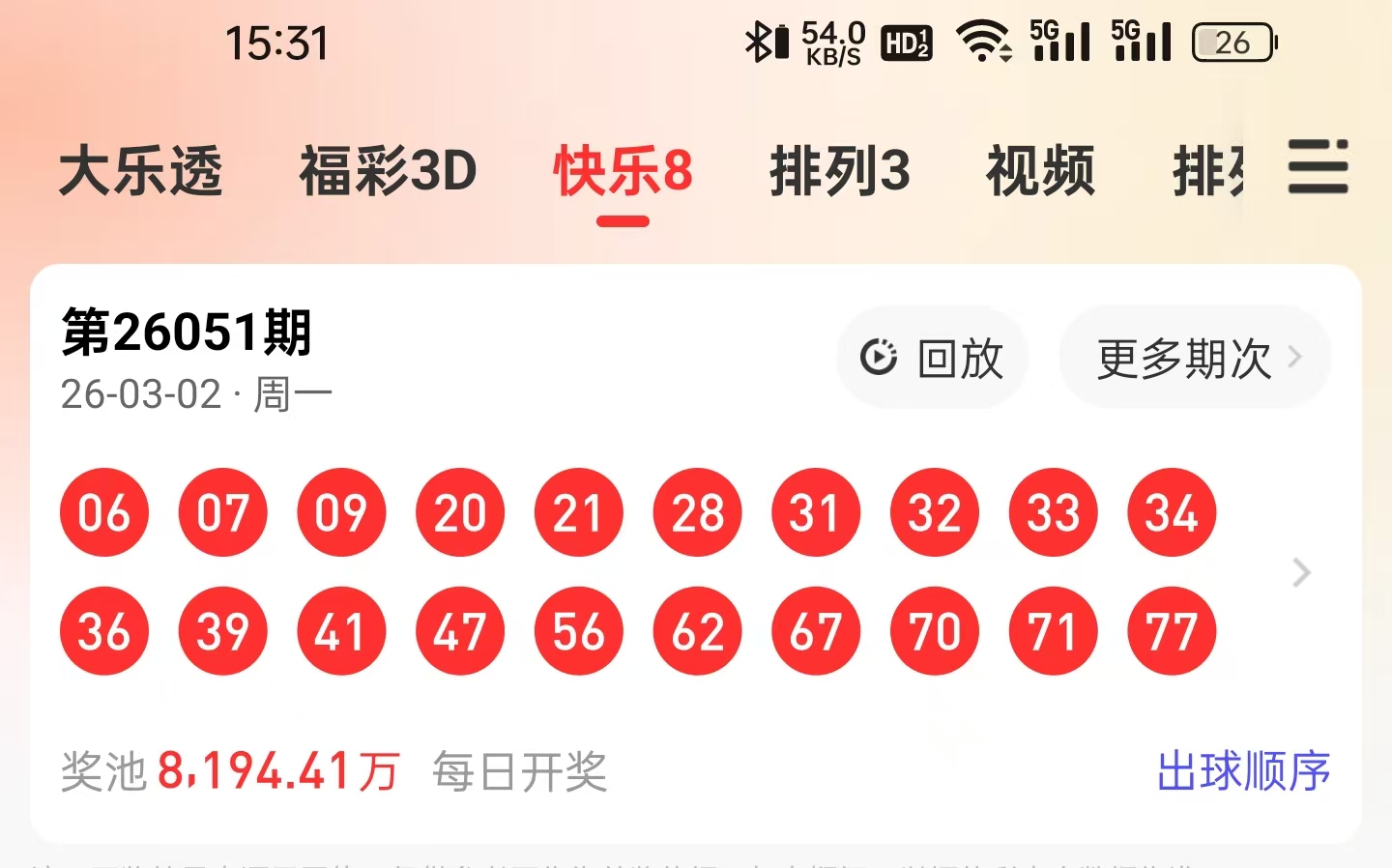The image size is (1392, 868).
Task: Expand draw details via the right chevron
Action: pos(1301,572)
